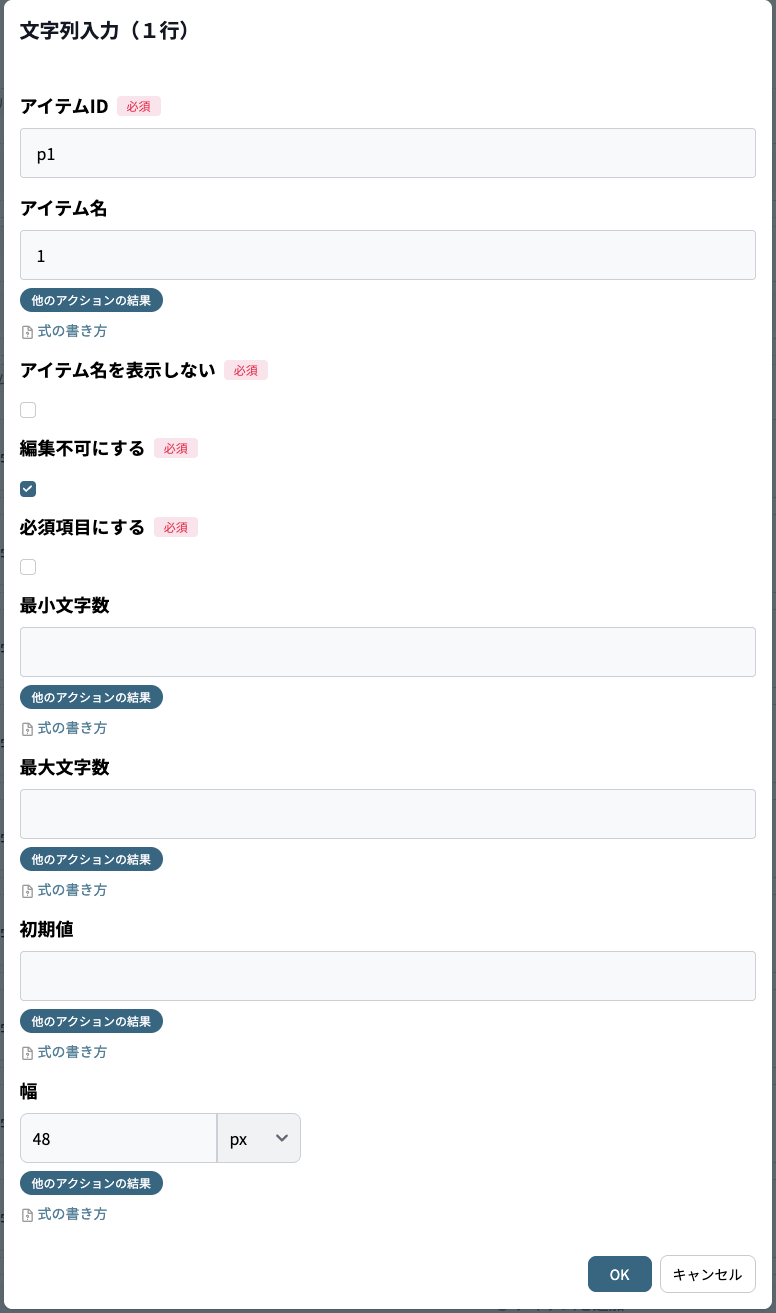
Task: Tap 他のアクションの結果 chip under 最小文字数
Action: (91, 697)
